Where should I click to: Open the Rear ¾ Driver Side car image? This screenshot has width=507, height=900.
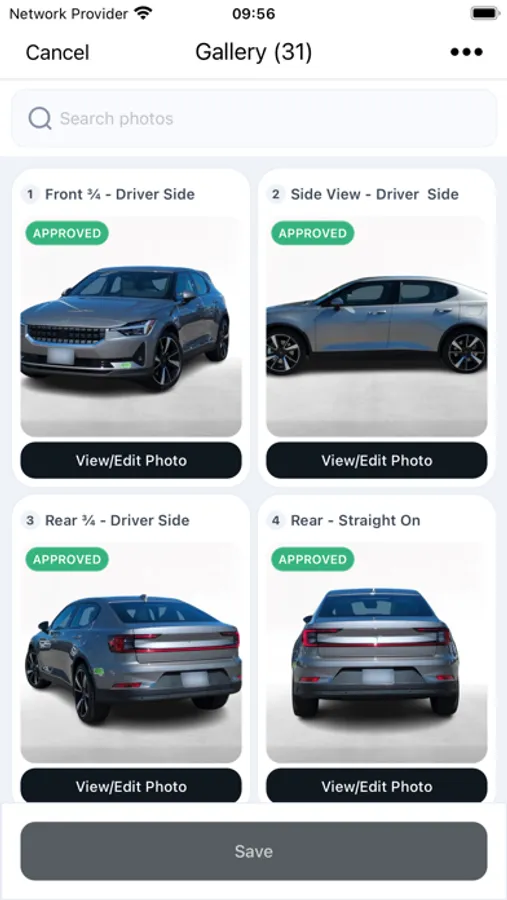pyautogui.click(x=131, y=653)
